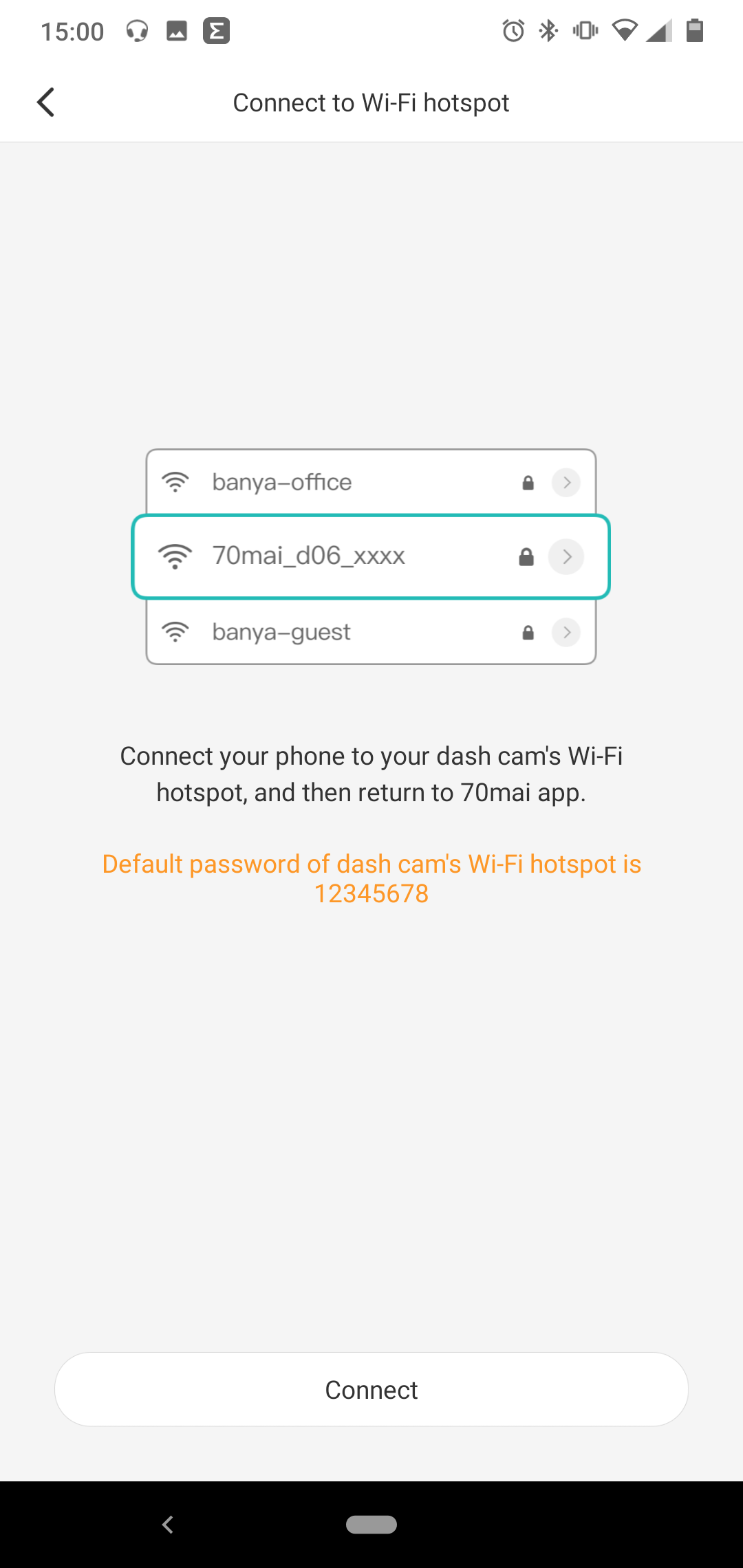Tap the navigation back button at screen bottom
This screenshot has height=1568, width=743.
click(x=166, y=1524)
